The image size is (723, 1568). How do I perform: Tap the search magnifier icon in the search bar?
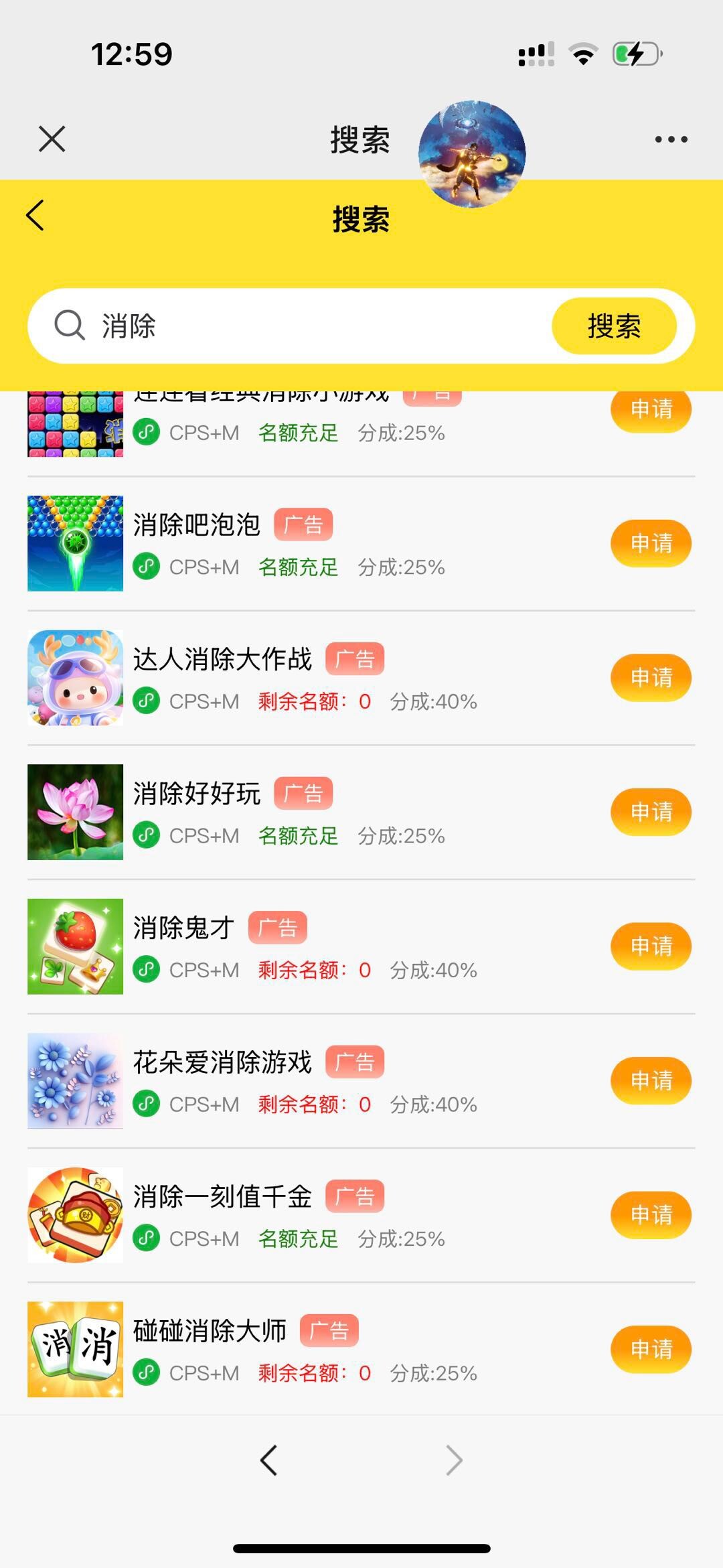[69, 326]
